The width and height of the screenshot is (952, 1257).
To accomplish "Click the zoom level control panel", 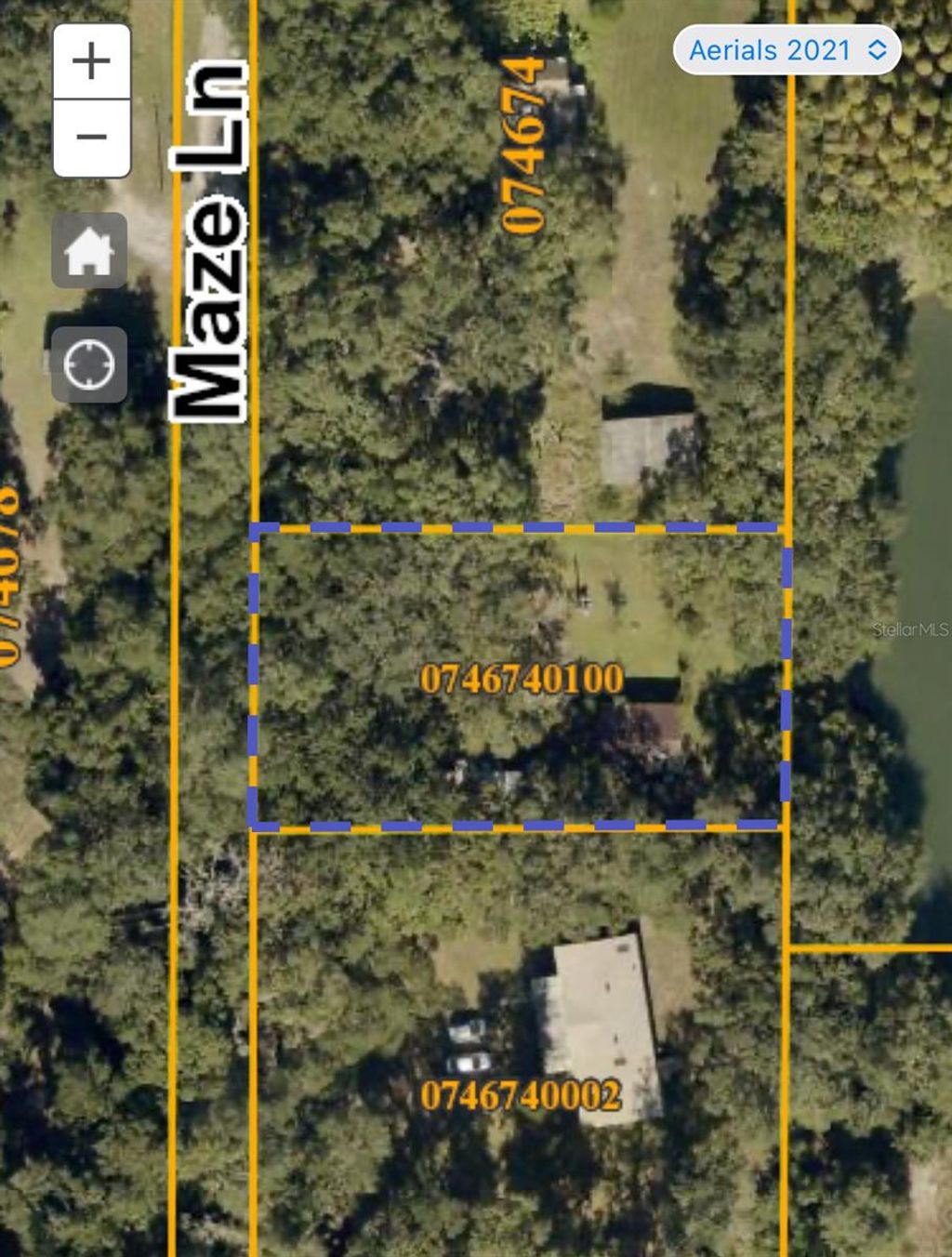I will click(89, 97).
